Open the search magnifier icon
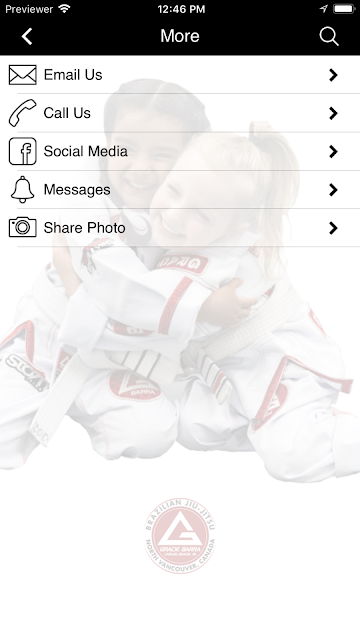 tap(329, 36)
